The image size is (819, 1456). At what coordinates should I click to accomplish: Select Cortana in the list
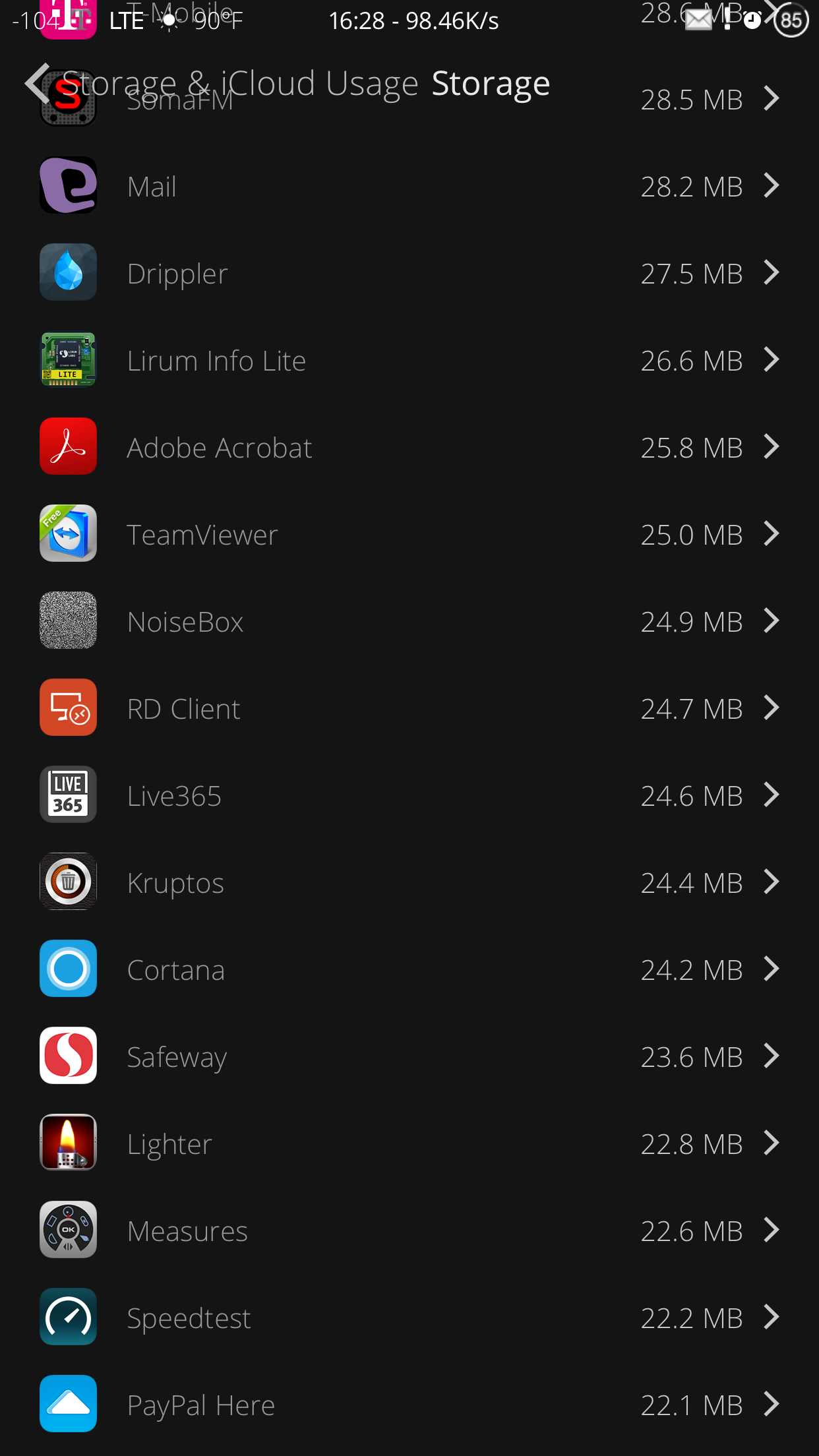409,969
